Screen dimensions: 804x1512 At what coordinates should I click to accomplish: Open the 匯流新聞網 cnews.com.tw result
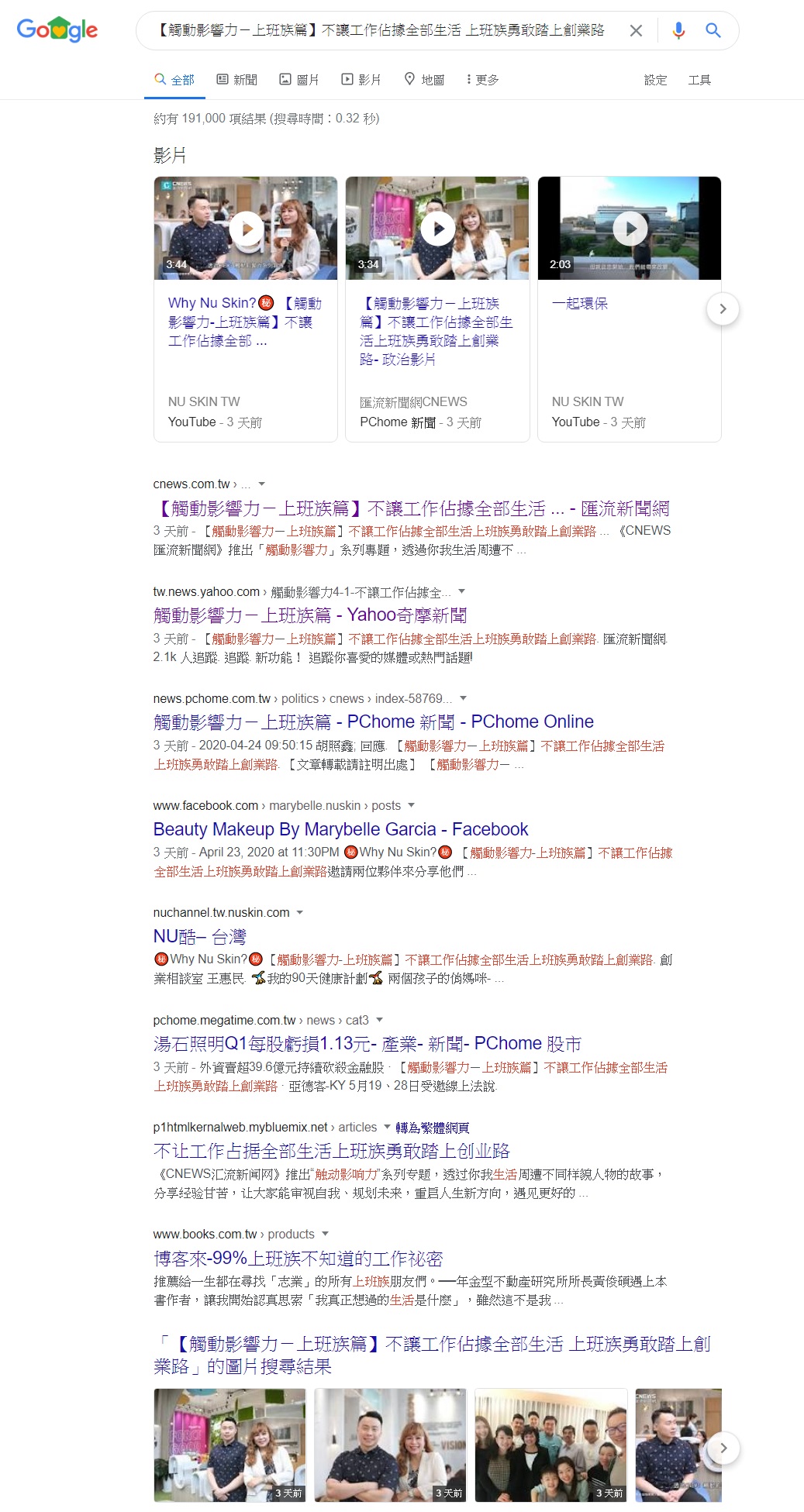(411, 508)
